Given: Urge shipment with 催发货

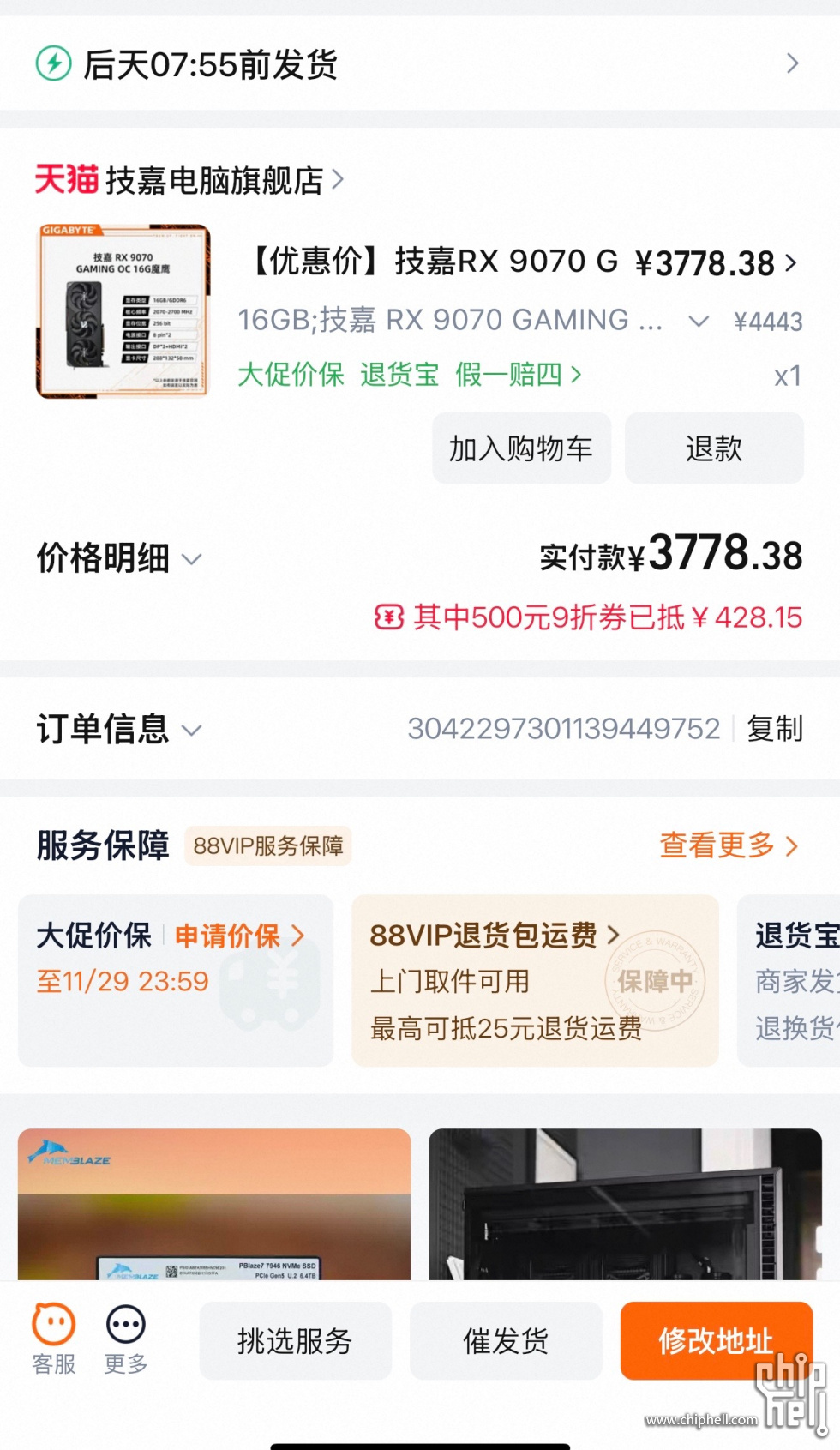Looking at the screenshot, I should tap(506, 1340).
